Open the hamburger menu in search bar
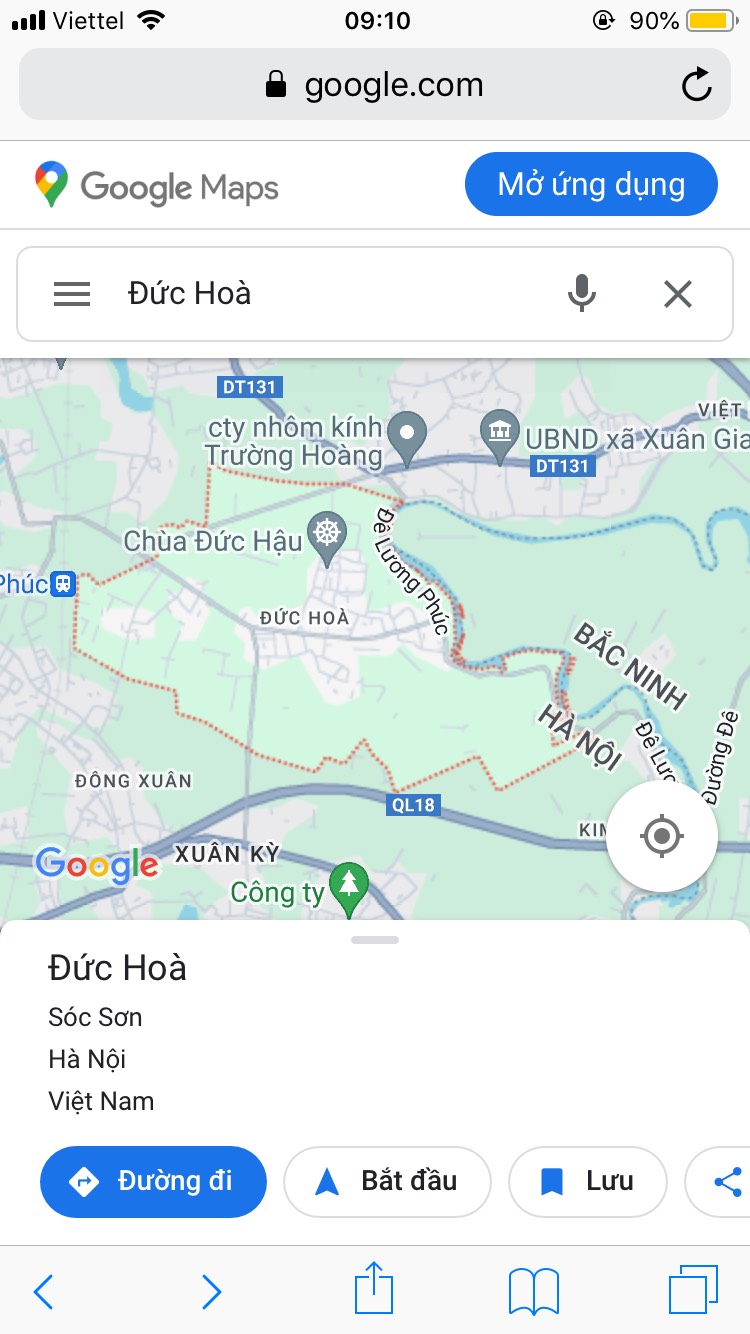 (x=72, y=294)
